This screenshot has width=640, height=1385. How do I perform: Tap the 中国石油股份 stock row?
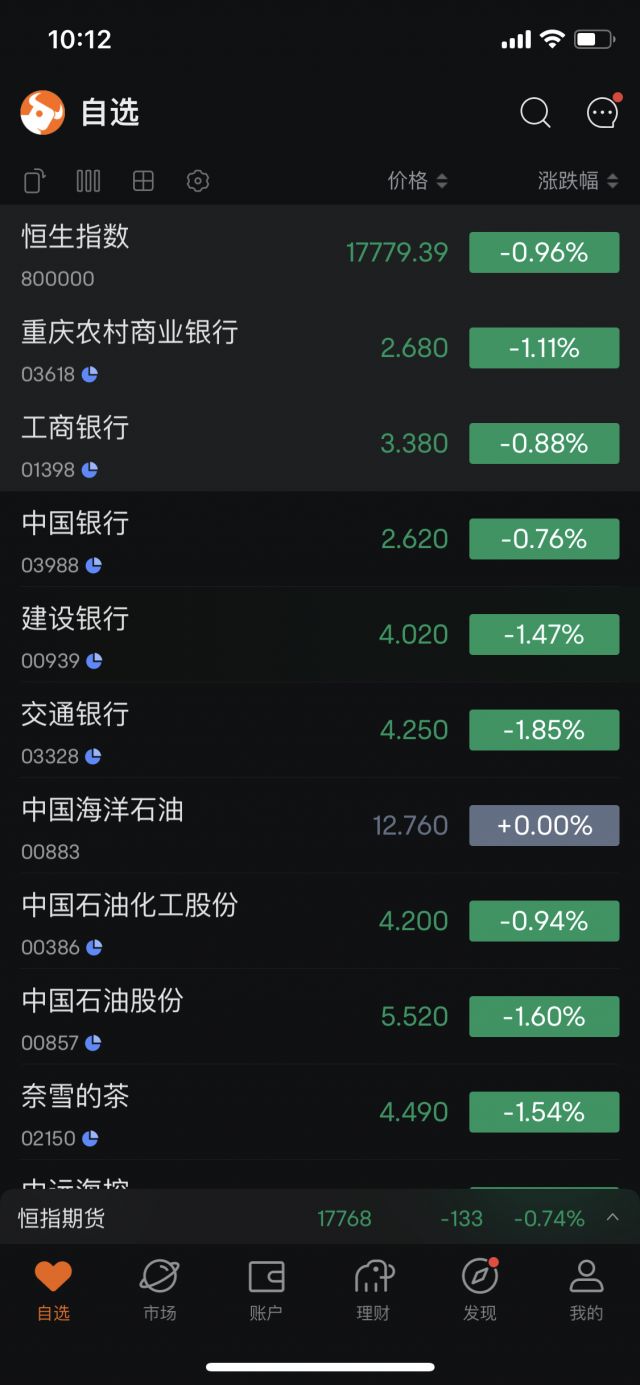320,1017
